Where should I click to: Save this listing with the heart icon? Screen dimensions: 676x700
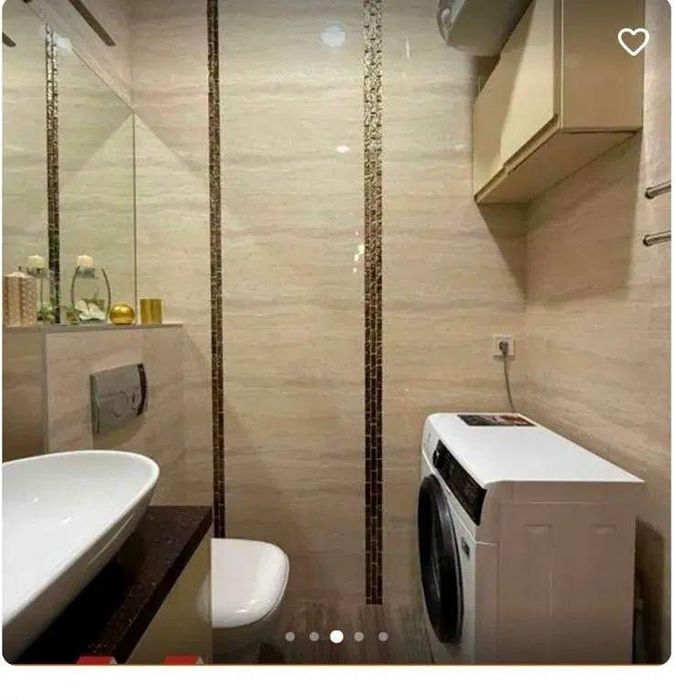point(633,42)
